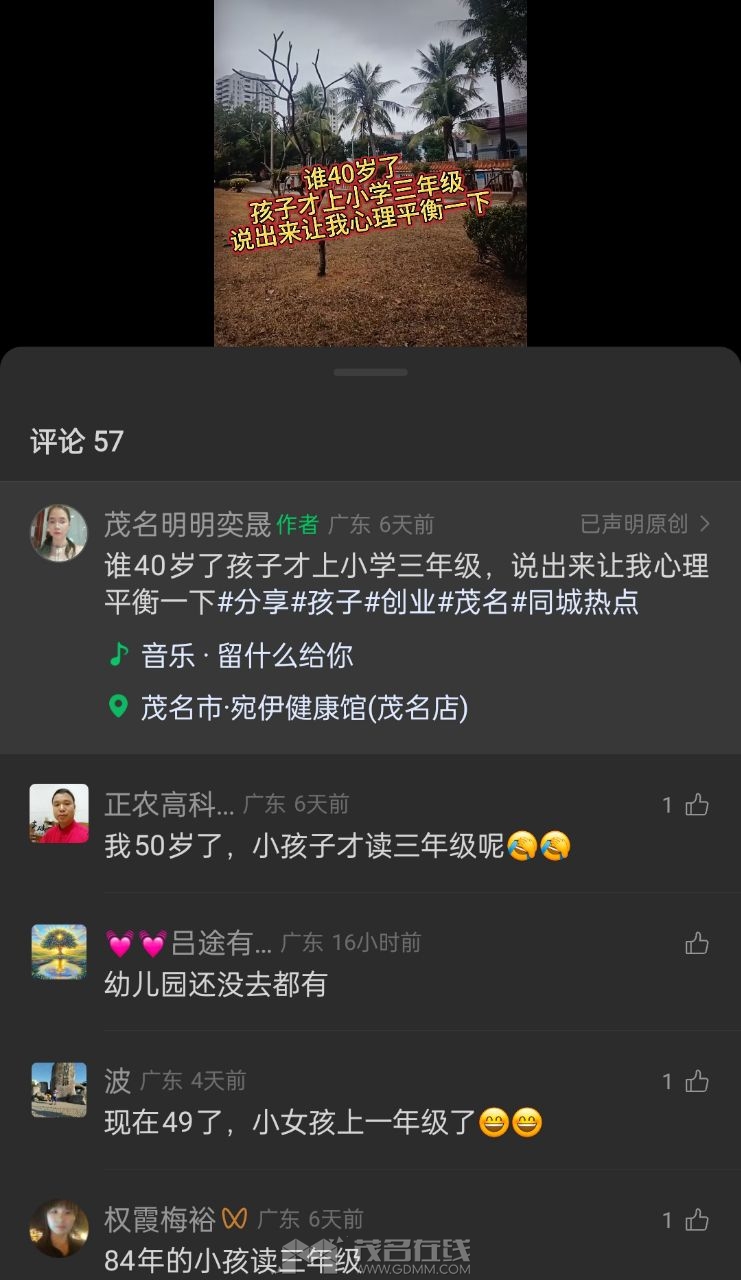Image resolution: width=741 pixels, height=1280 pixels.
Task: Open the video above the comments
Action: [x=370, y=172]
